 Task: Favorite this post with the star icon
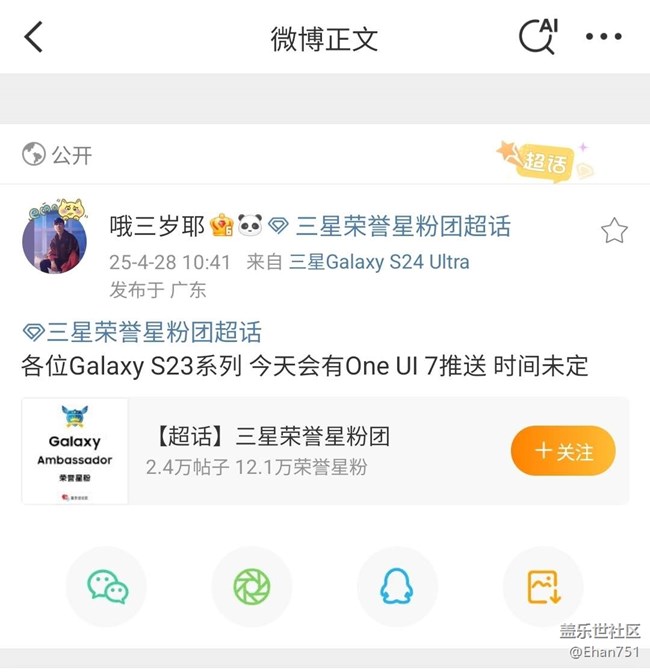point(614,232)
